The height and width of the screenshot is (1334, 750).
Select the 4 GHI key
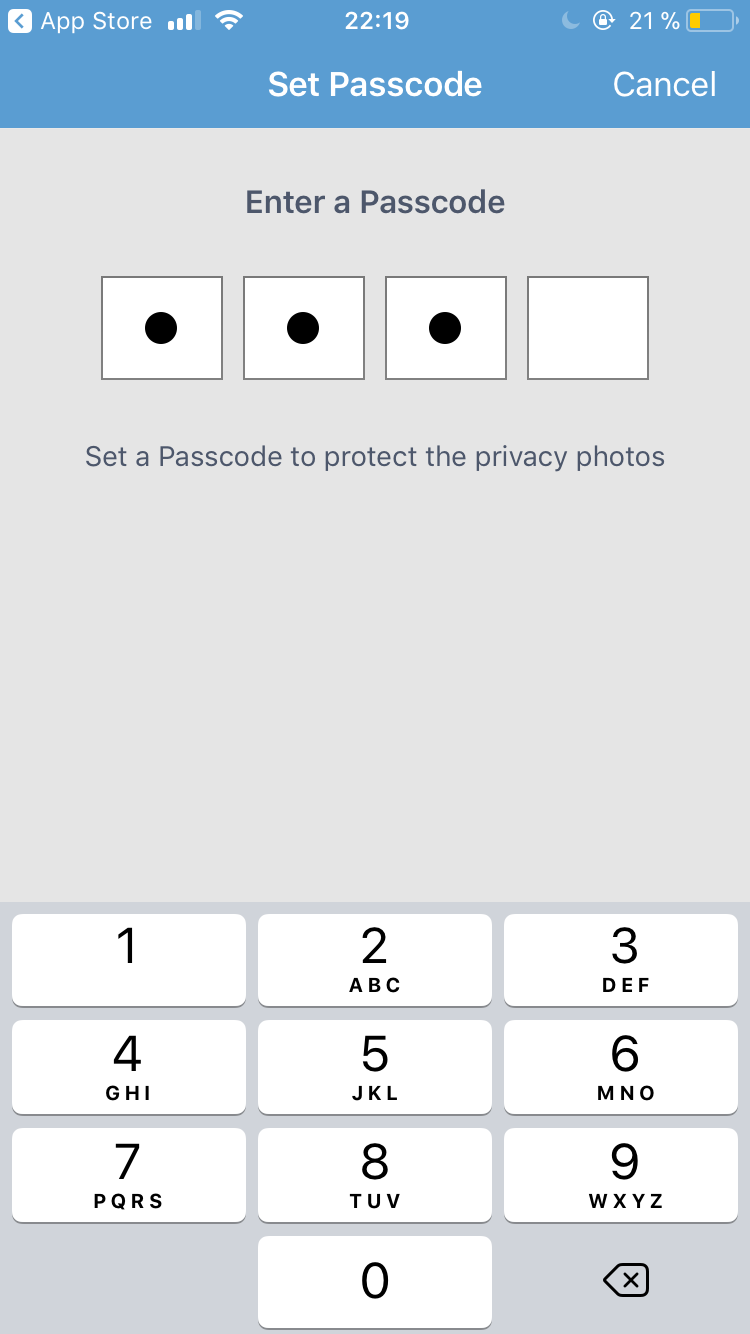128,1067
